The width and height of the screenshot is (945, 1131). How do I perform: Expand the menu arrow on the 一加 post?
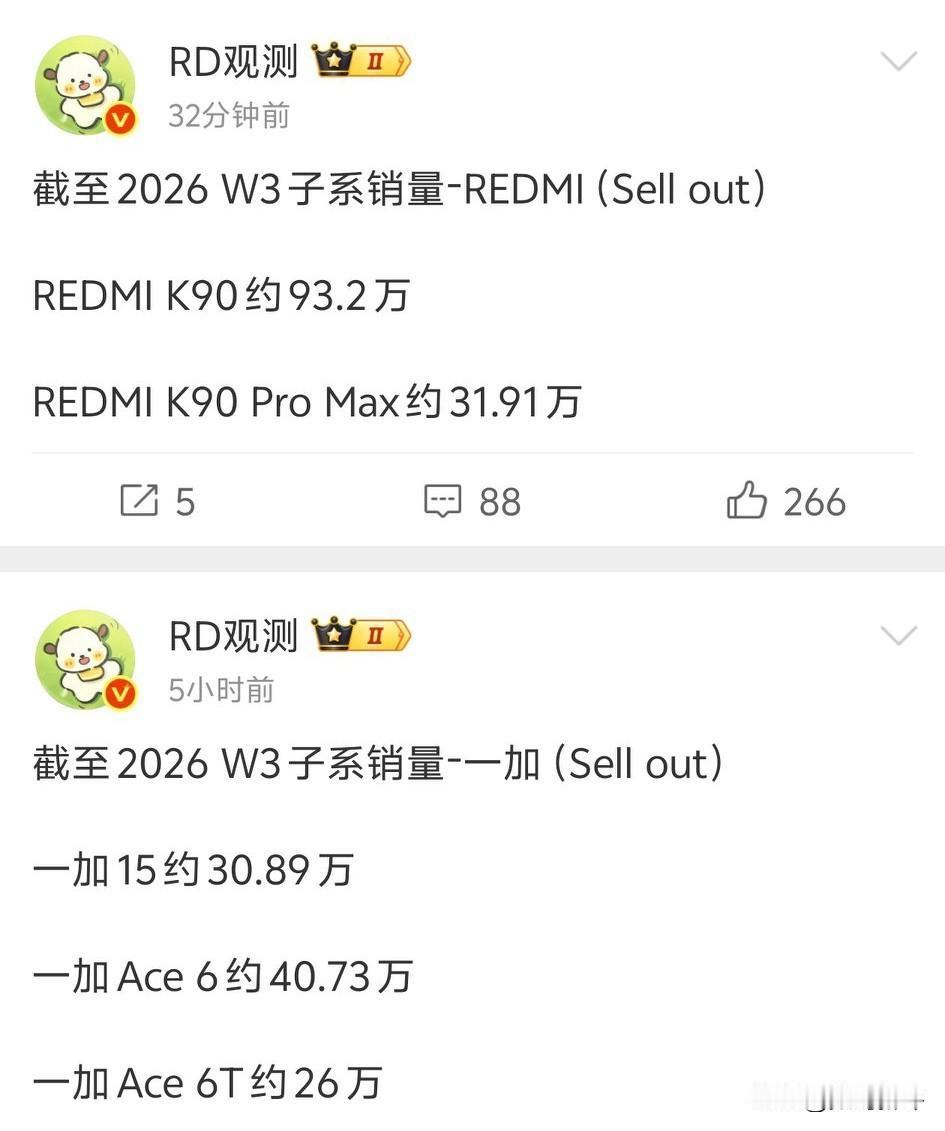point(898,634)
